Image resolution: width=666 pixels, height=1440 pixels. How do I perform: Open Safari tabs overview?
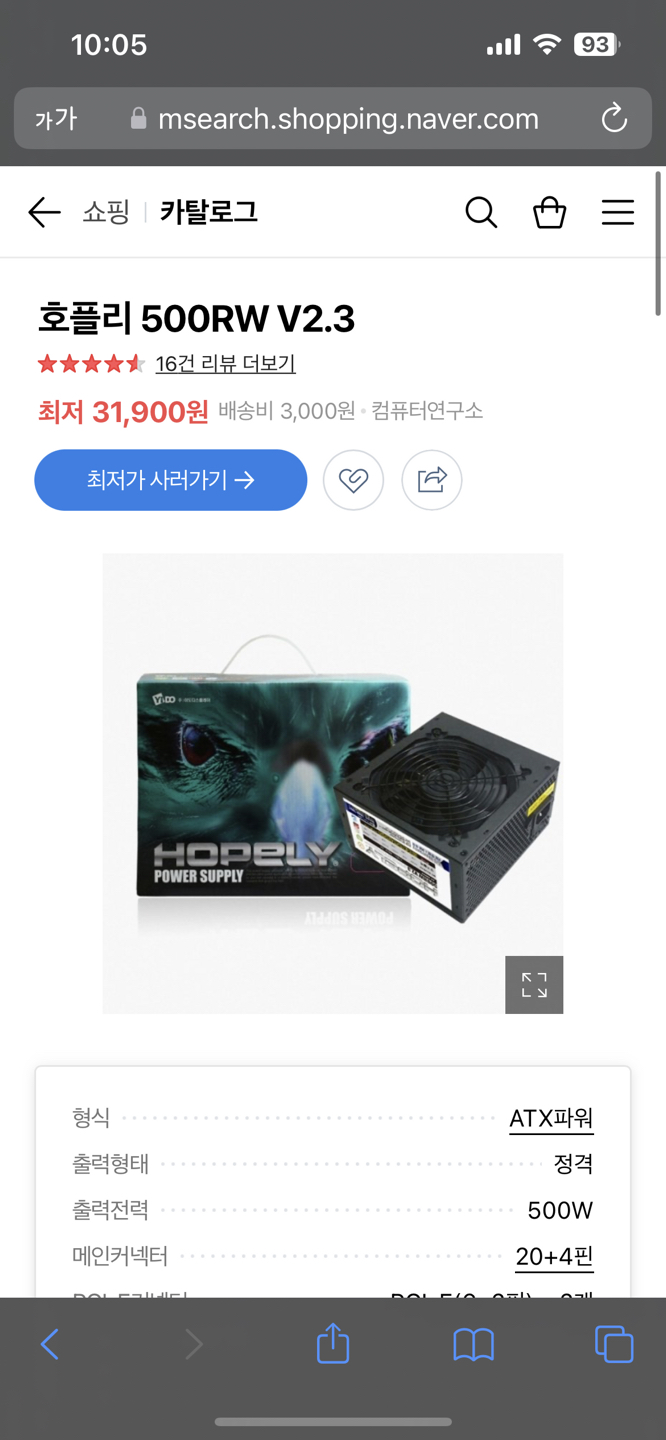click(x=613, y=1344)
